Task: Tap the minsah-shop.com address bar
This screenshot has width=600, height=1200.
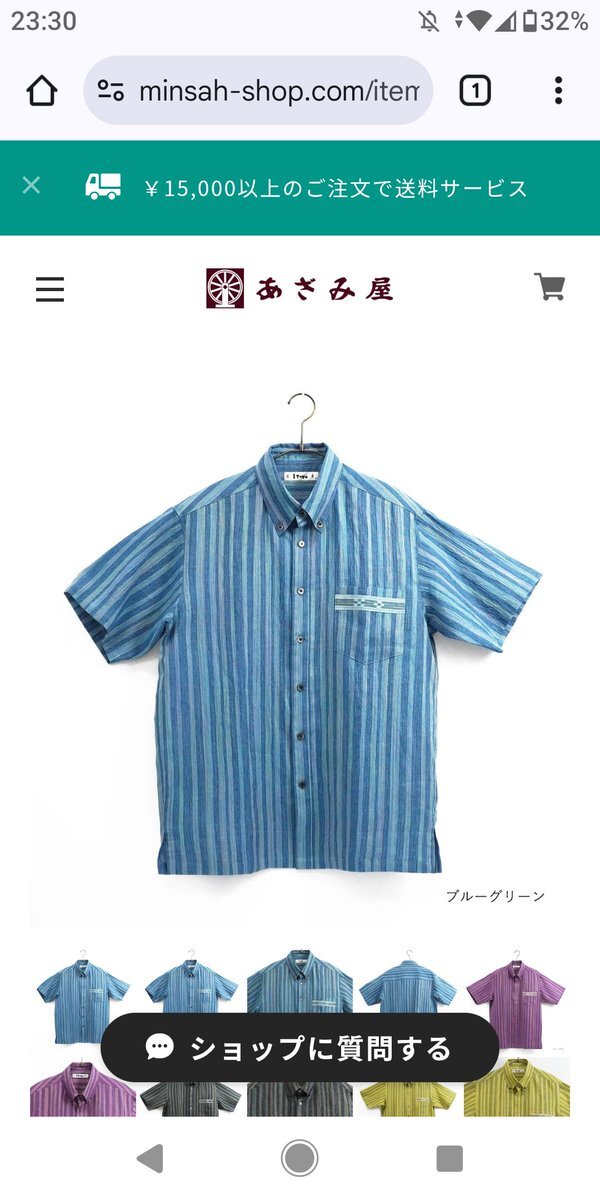Action: click(x=258, y=91)
